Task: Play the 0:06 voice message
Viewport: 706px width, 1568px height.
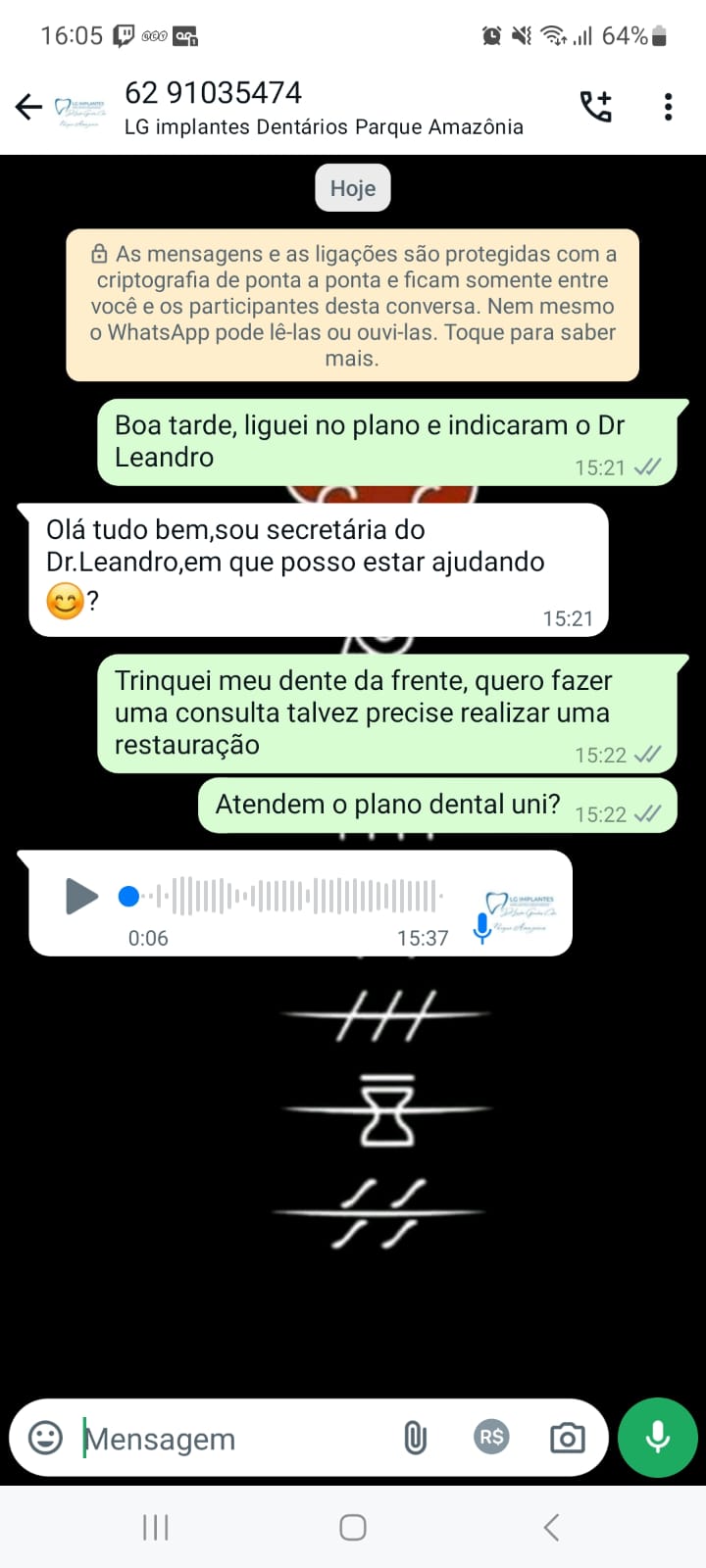Action: (81, 896)
